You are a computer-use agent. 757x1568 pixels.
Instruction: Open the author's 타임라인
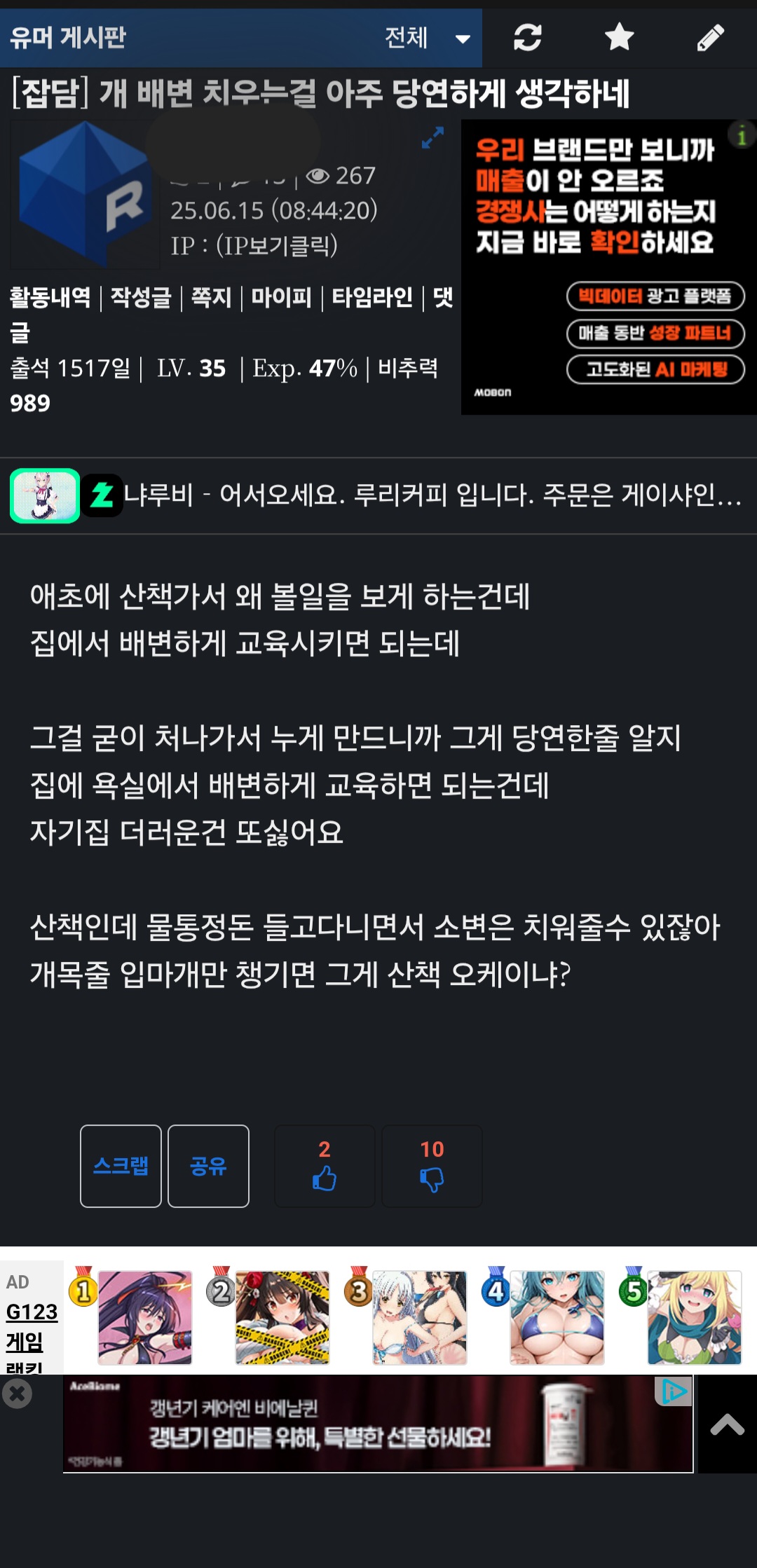tap(372, 298)
